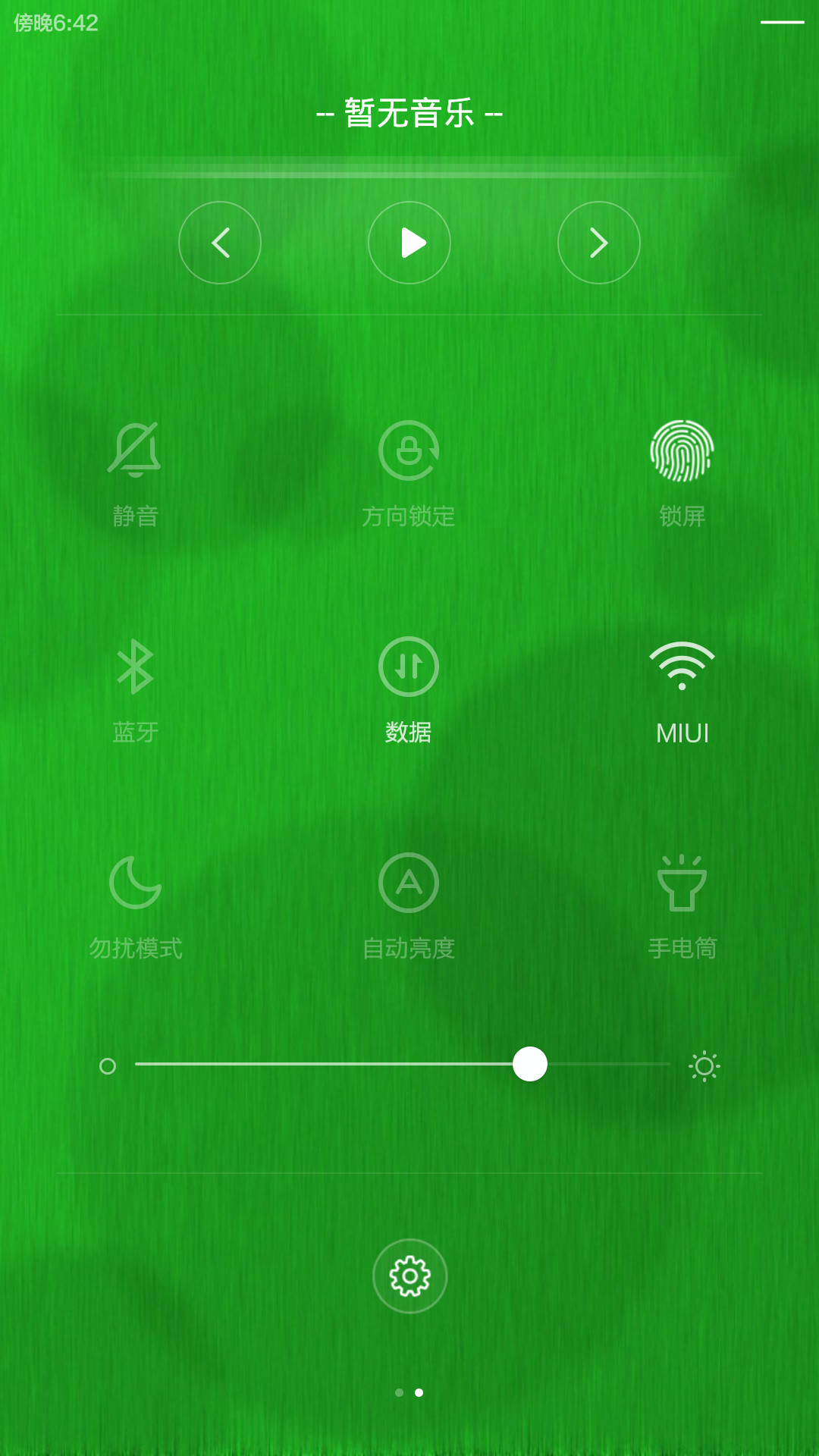The width and height of the screenshot is (819, 1456).
Task: Play music with the play button
Action: [409, 243]
